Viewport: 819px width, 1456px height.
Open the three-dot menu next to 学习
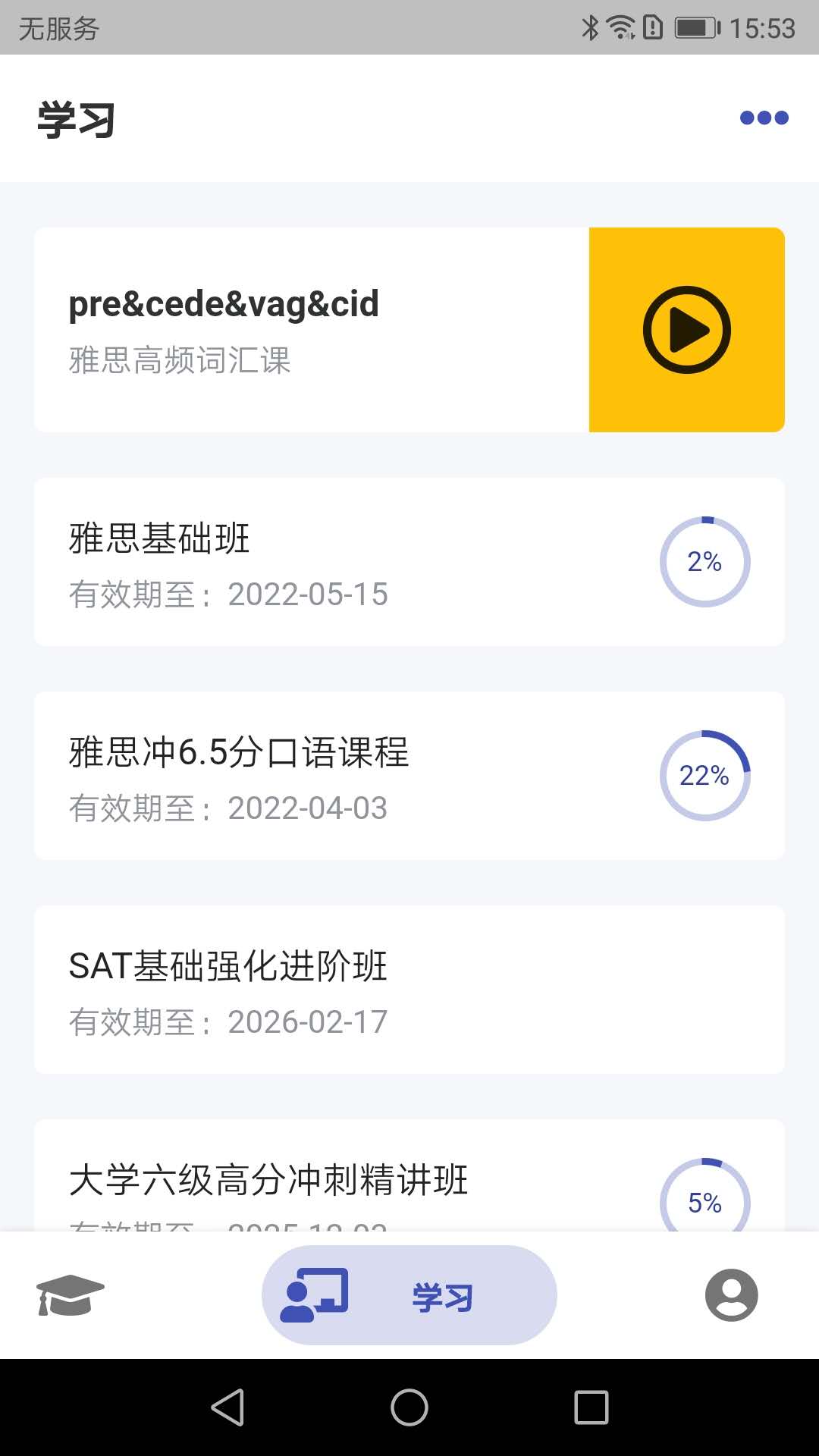pyautogui.click(x=763, y=118)
